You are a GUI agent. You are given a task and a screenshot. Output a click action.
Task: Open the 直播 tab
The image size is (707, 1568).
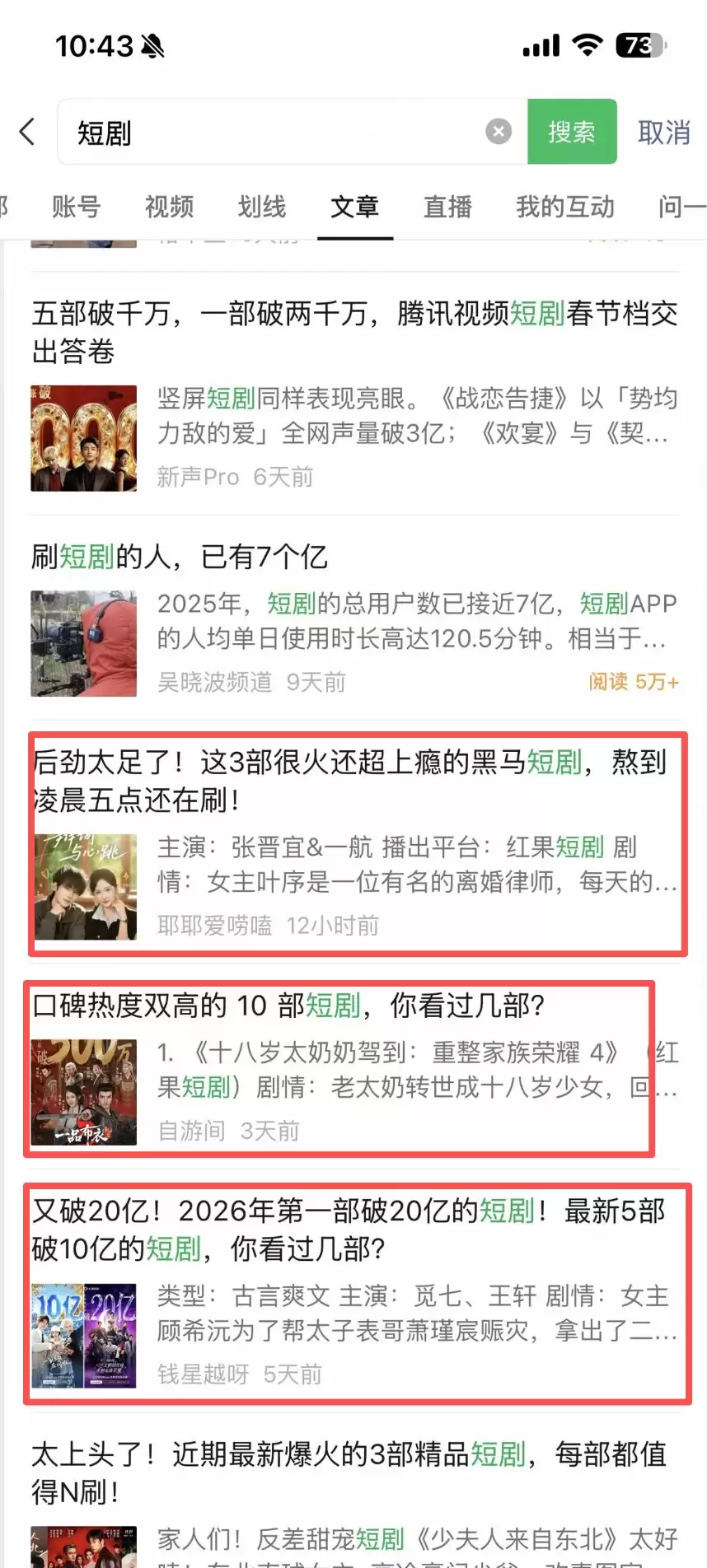[x=446, y=208]
